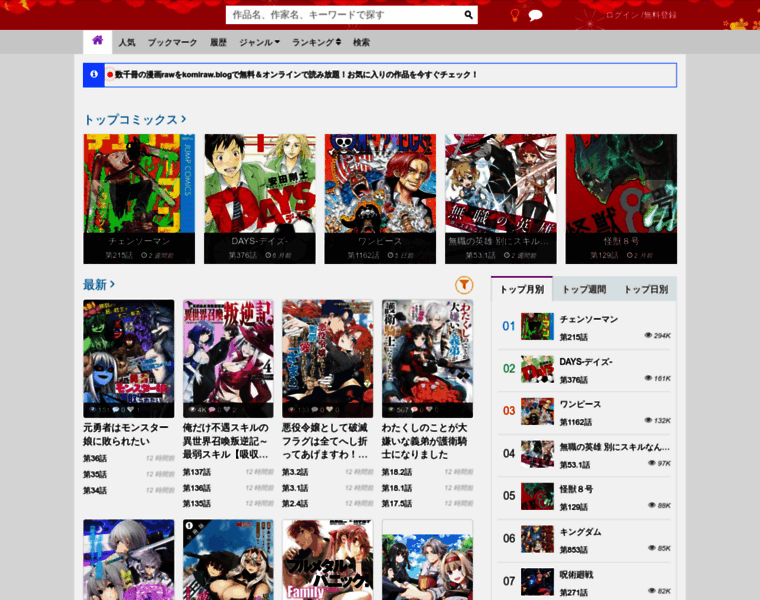Open 元勇者はモンスター娘に敗られたい cover
This screenshot has height=600, width=760.
128,358
